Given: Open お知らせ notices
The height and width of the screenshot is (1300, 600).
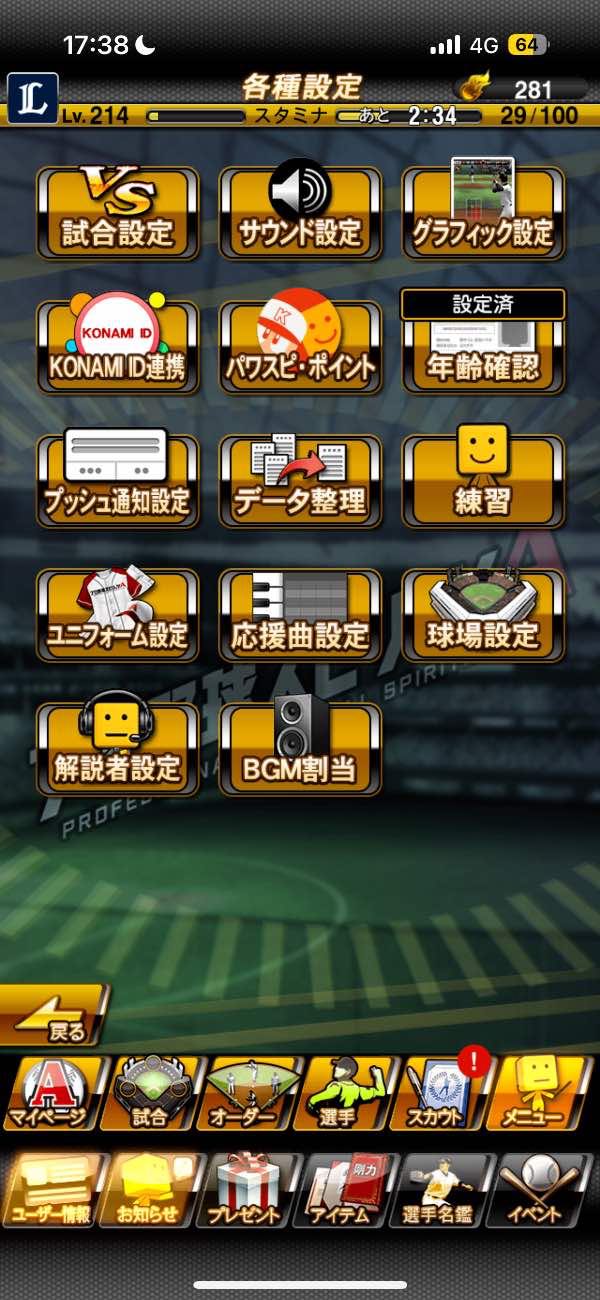Looking at the screenshot, I should pos(150,1192).
